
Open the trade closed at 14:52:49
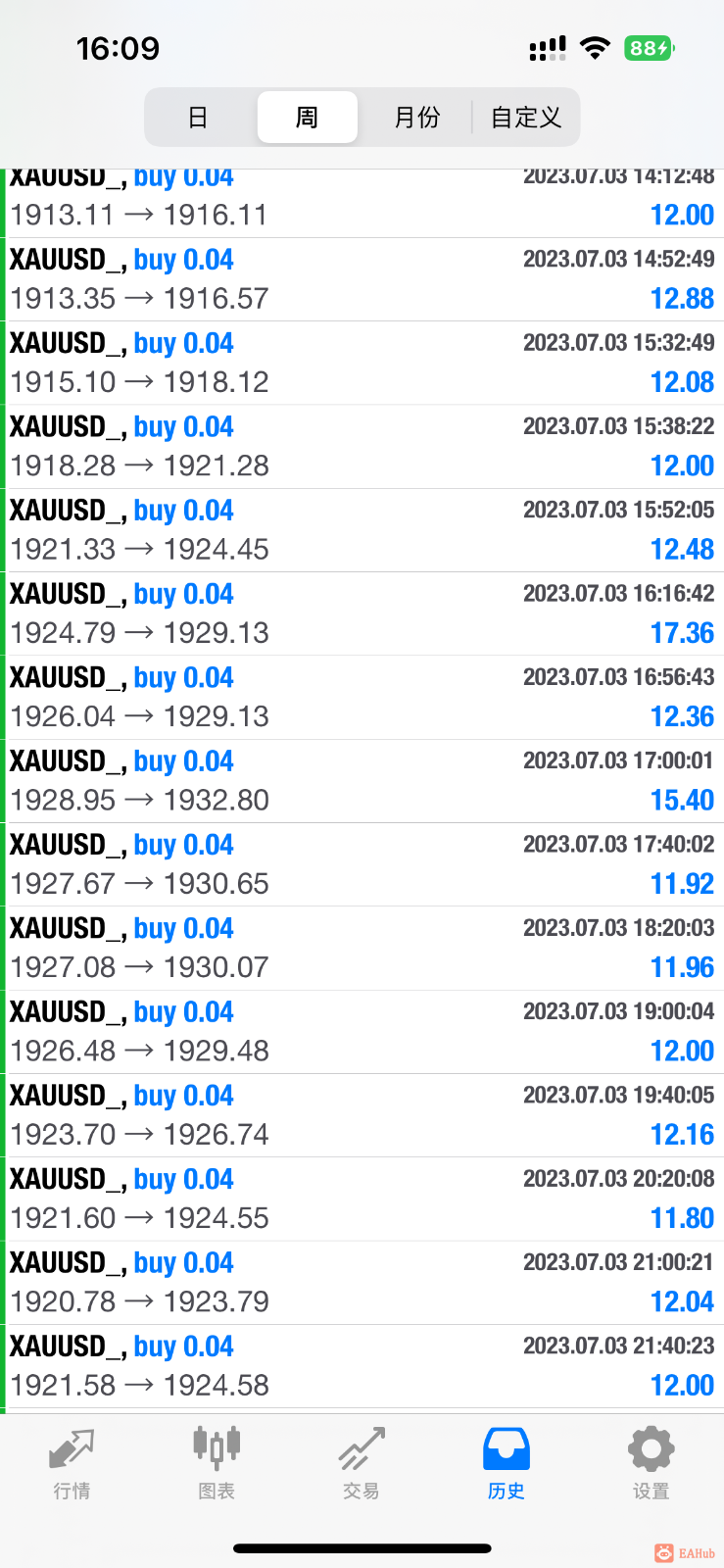(362, 279)
